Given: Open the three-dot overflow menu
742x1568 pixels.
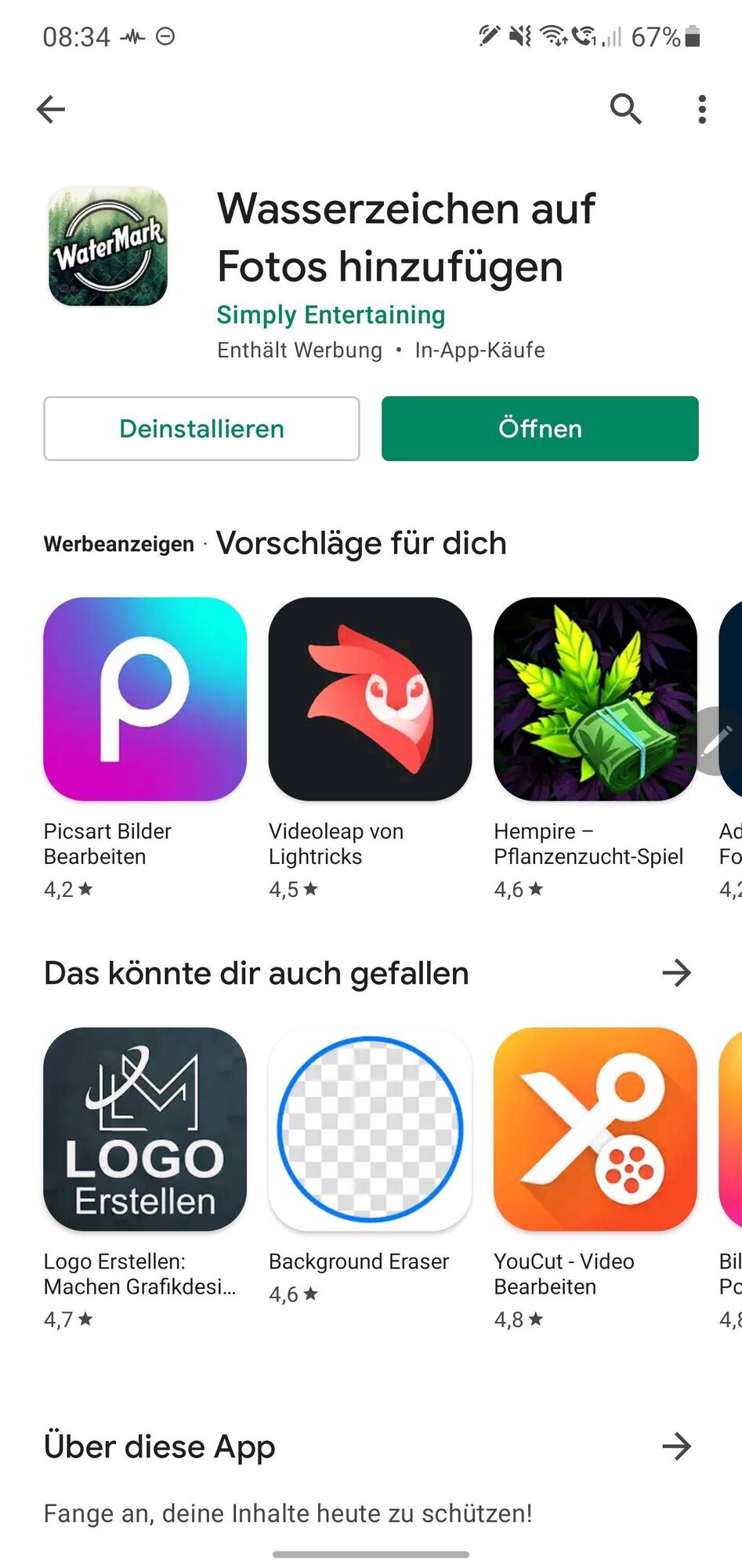Looking at the screenshot, I should [702, 109].
